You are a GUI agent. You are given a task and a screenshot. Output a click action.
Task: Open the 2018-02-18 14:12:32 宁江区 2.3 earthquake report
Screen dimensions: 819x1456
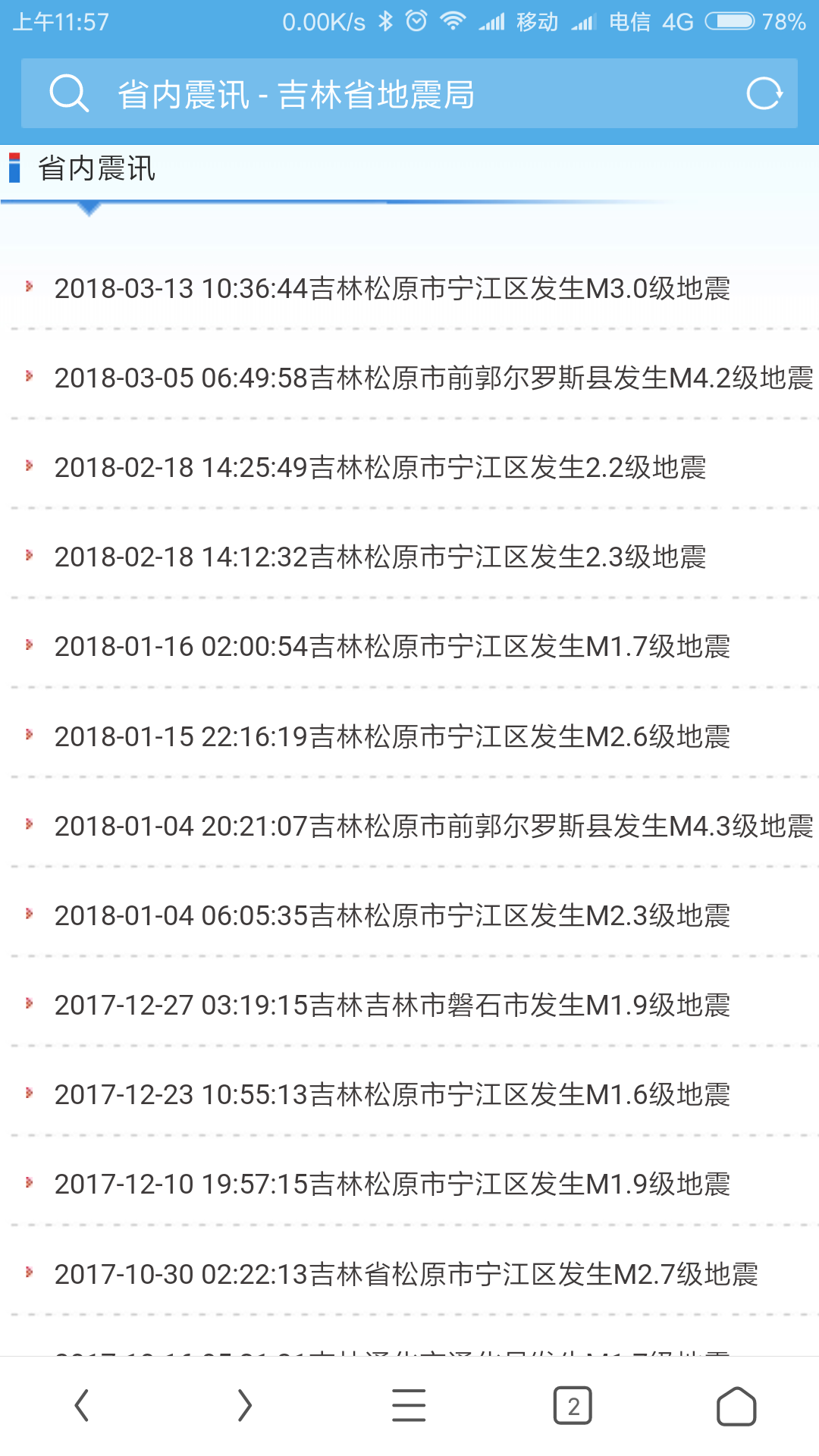[x=380, y=557]
